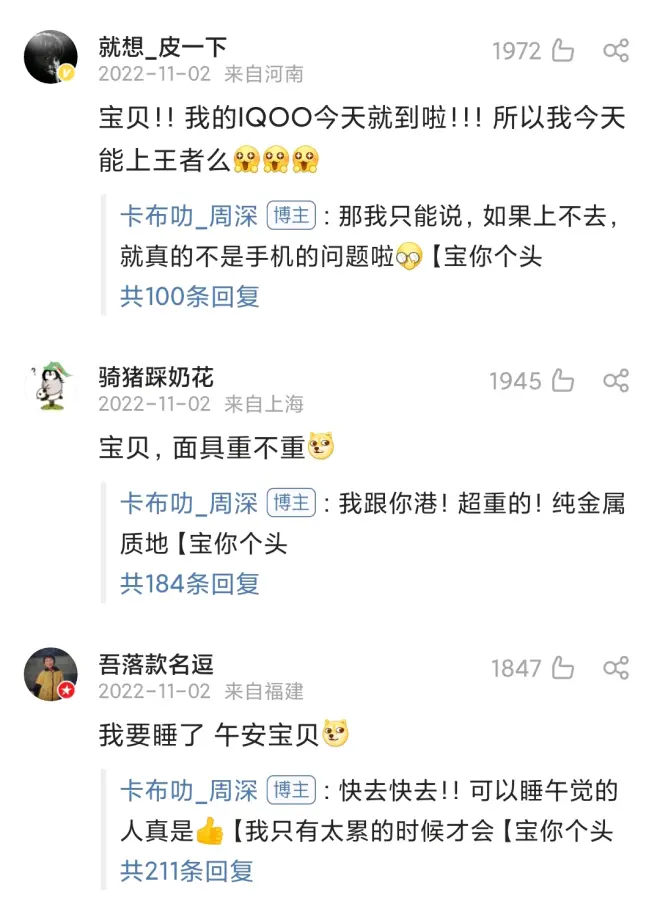
Task: Expand the 共184条回复 reply thread
Action: click(190, 583)
